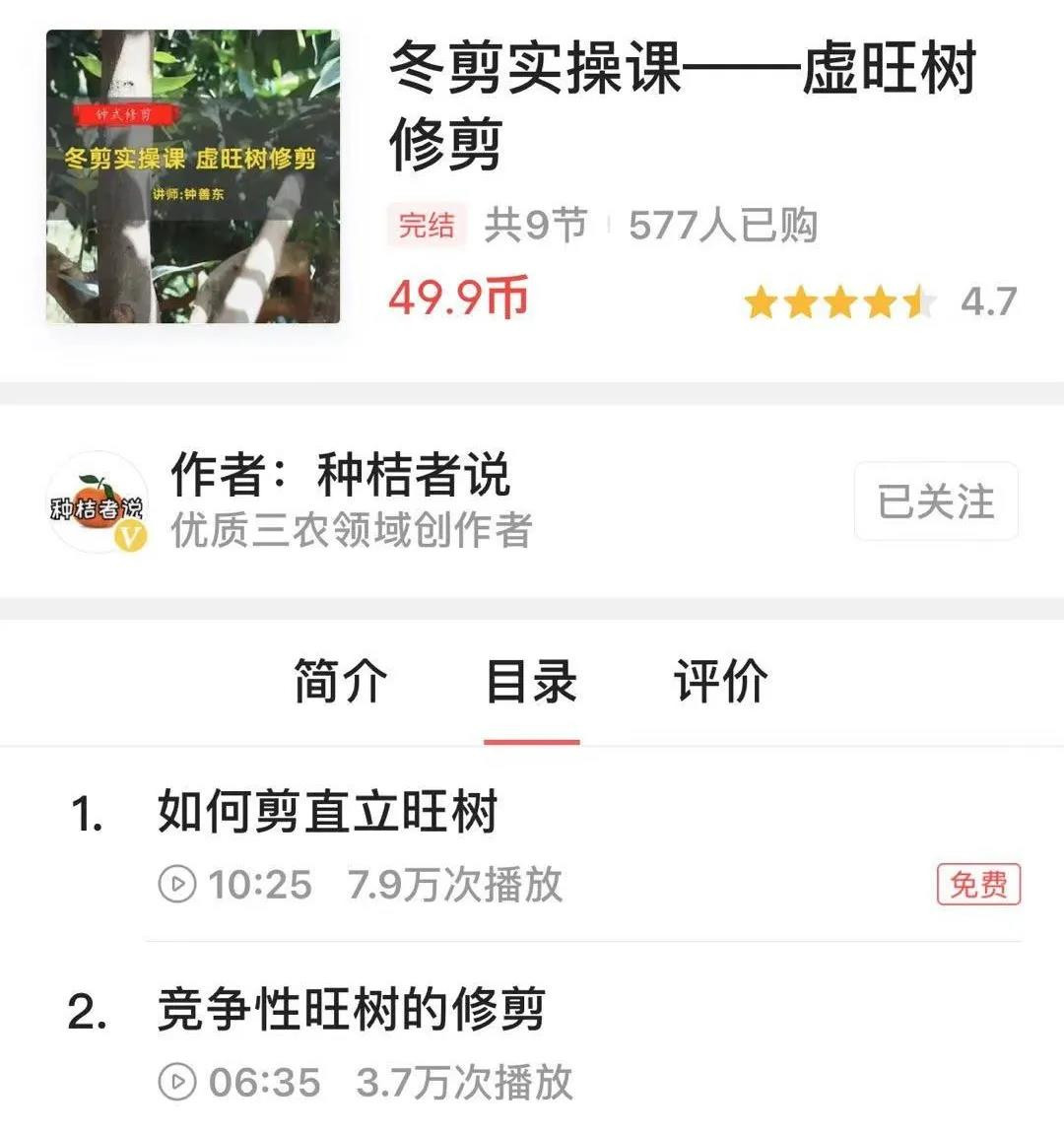Play lesson 如何剪直立旺树
The width and height of the screenshot is (1064, 1132).
tap(328, 813)
